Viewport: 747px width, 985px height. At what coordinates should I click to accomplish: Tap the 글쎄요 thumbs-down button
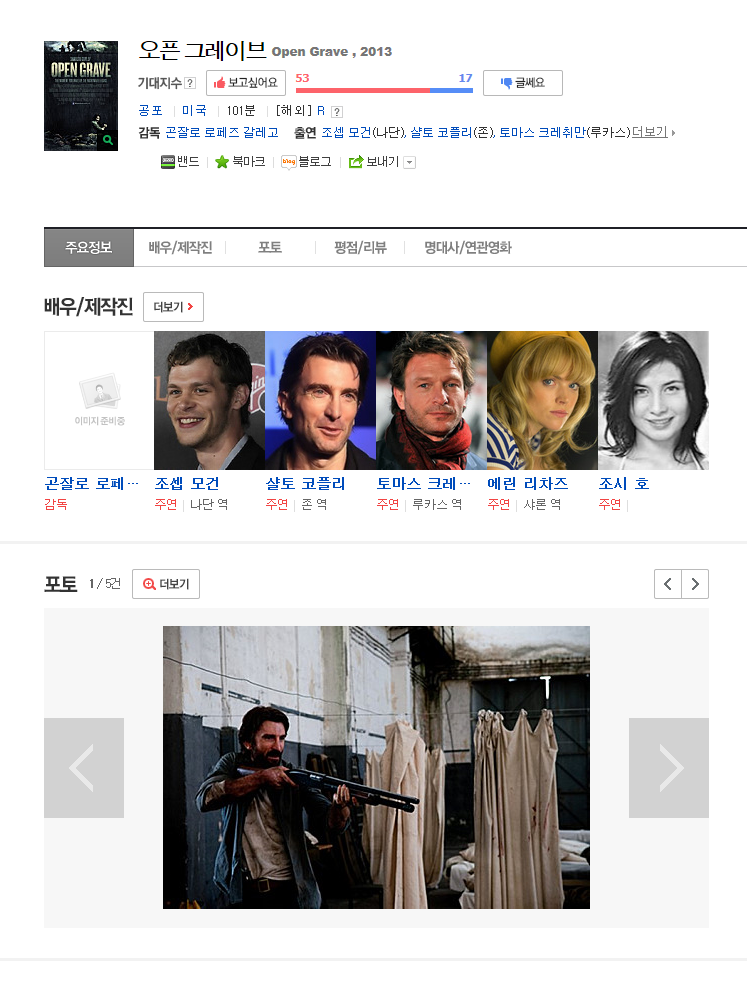click(x=523, y=83)
